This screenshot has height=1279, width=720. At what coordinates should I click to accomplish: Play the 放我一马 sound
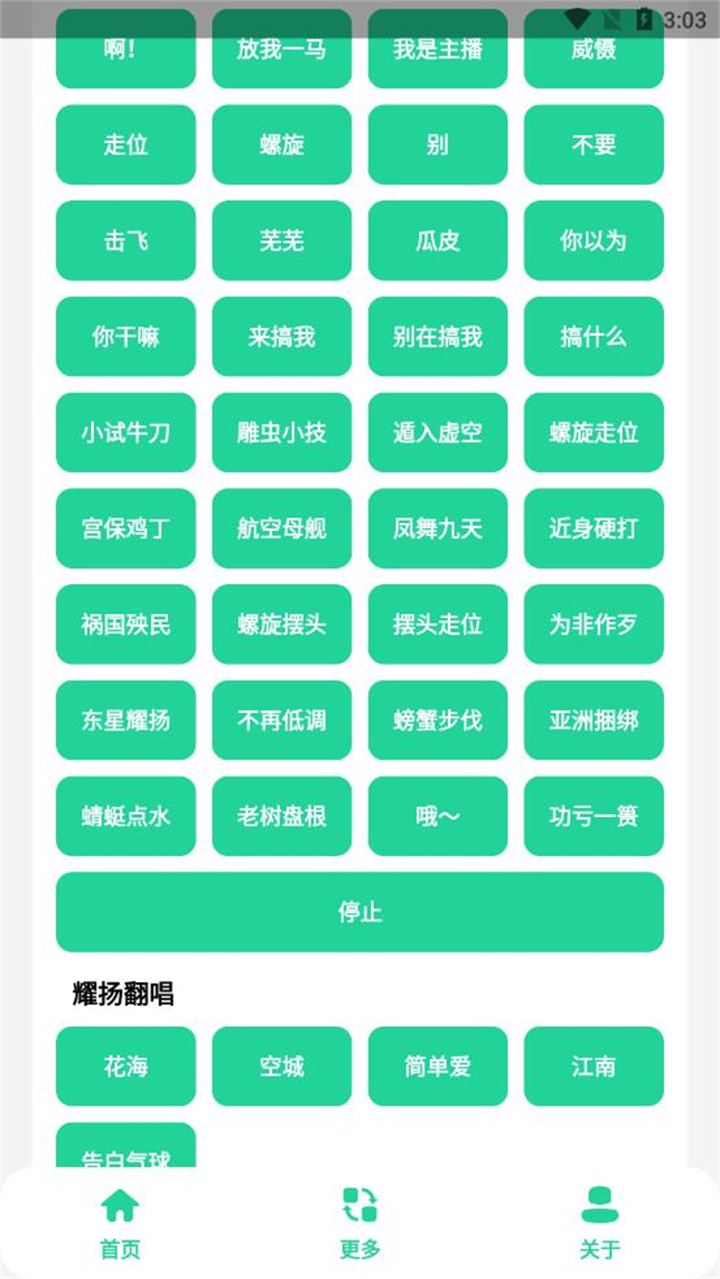(x=281, y=49)
